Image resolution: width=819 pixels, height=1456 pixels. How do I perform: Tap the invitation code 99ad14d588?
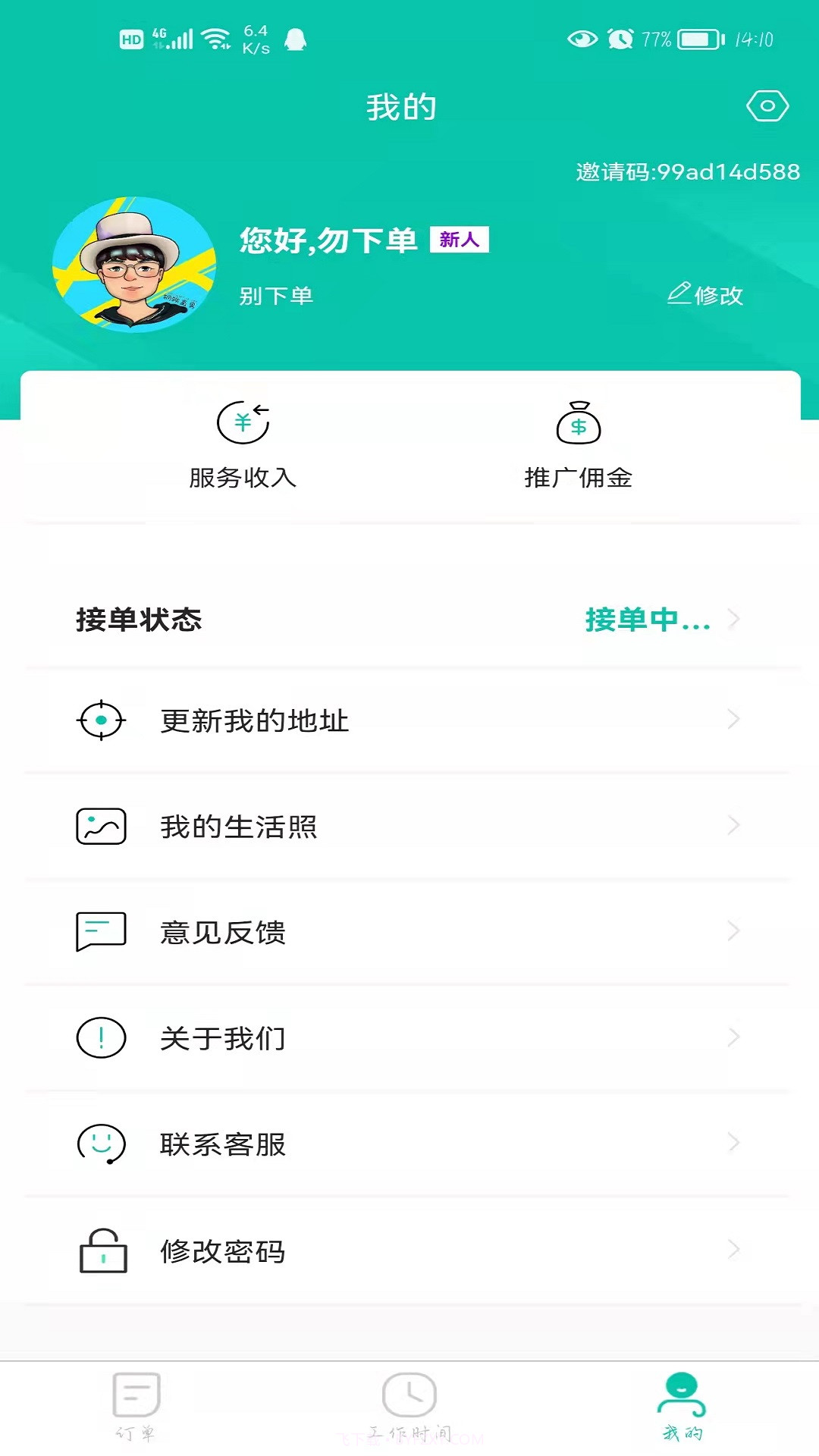tap(686, 171)
